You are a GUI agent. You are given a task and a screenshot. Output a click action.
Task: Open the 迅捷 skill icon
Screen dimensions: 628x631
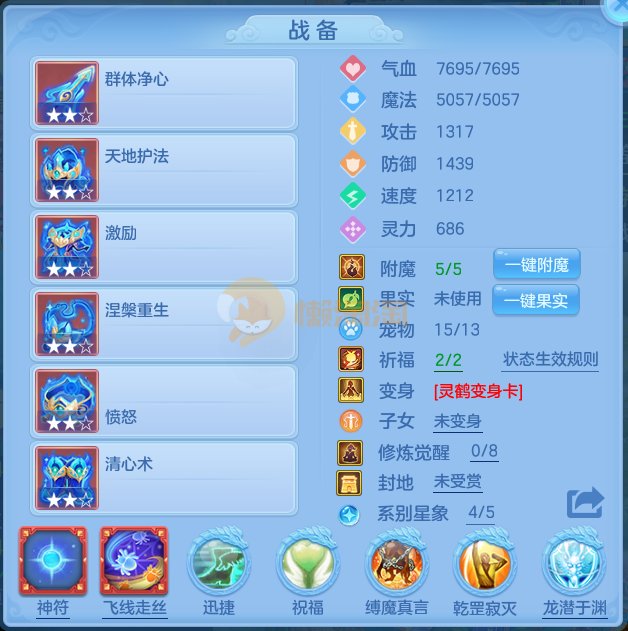point(219,562)
